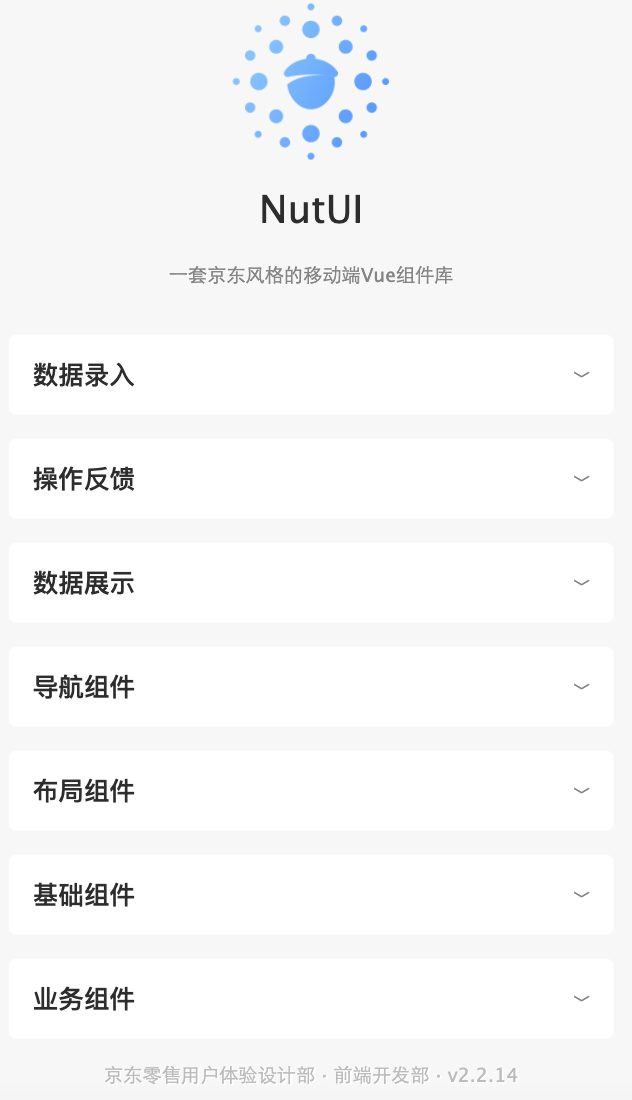Expand the 基础组件 section
This screenshot has width=632, height=1100.
(x=310, y=895)
